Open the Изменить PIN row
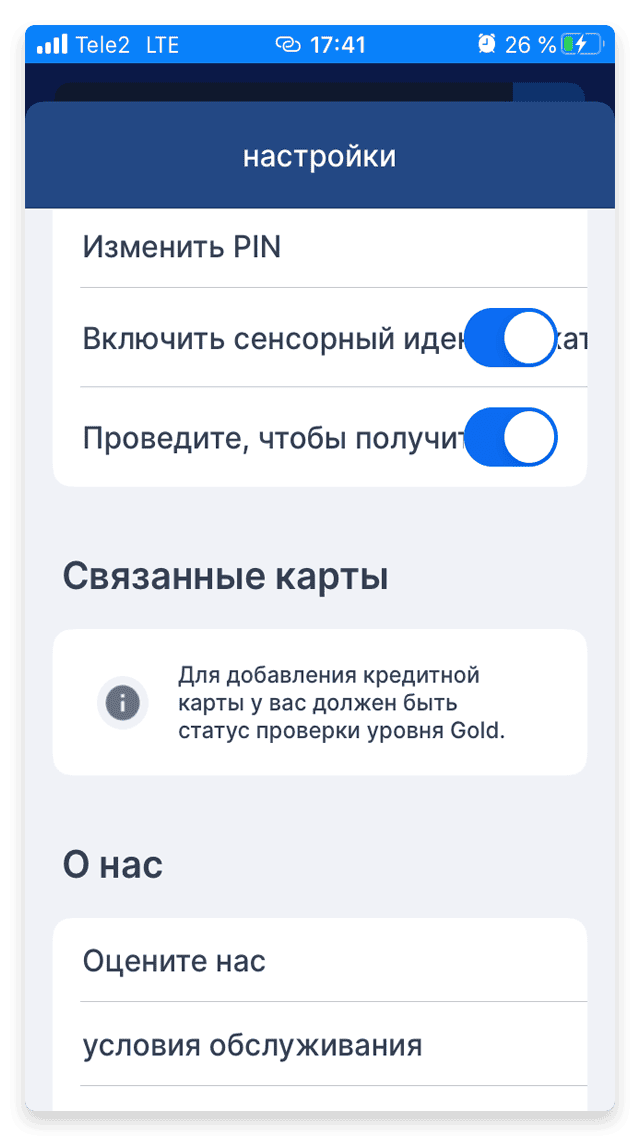 pos(320,248)
